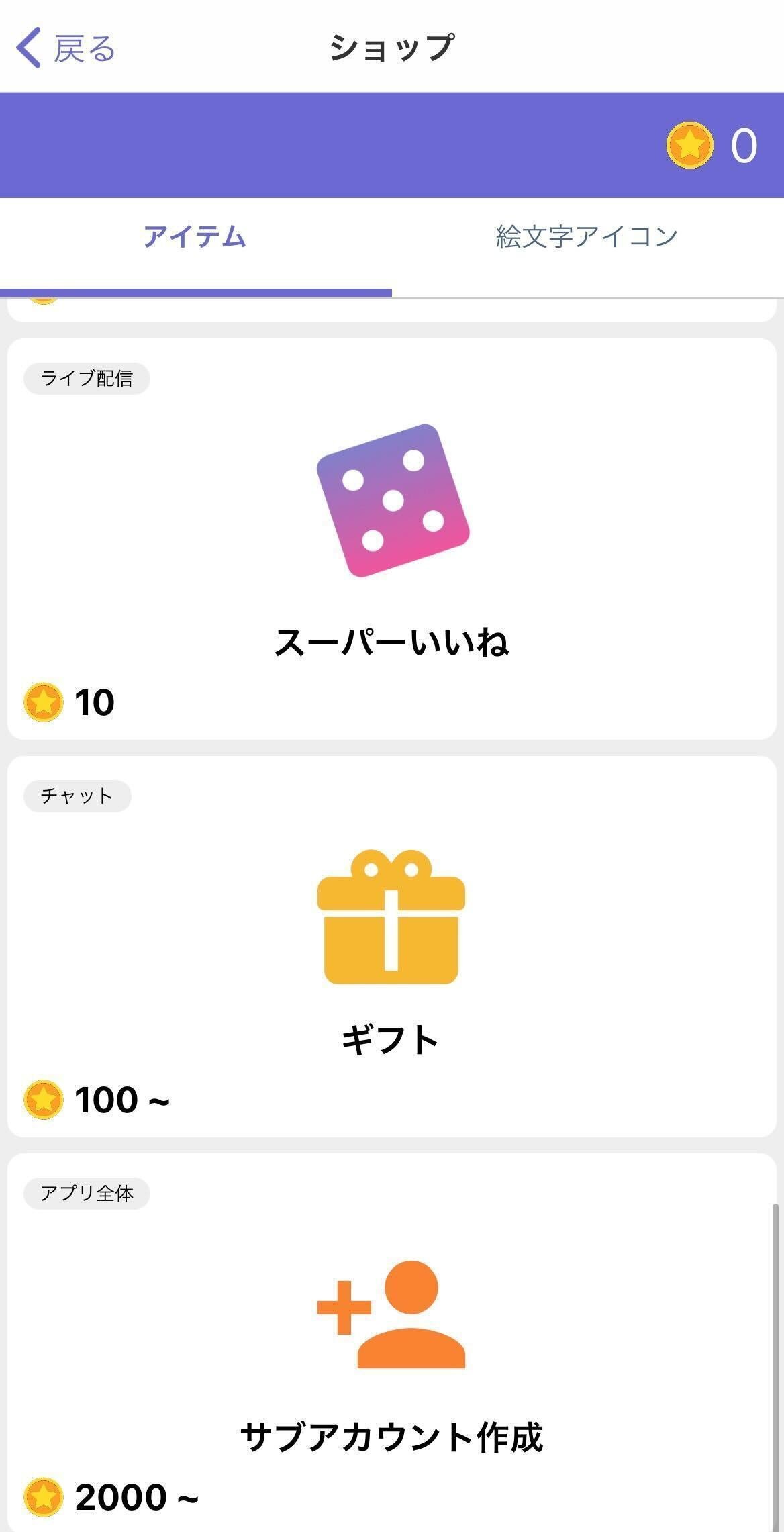
Task: Open the サブアカウント作成 item card
Action: pos(392,1343)
